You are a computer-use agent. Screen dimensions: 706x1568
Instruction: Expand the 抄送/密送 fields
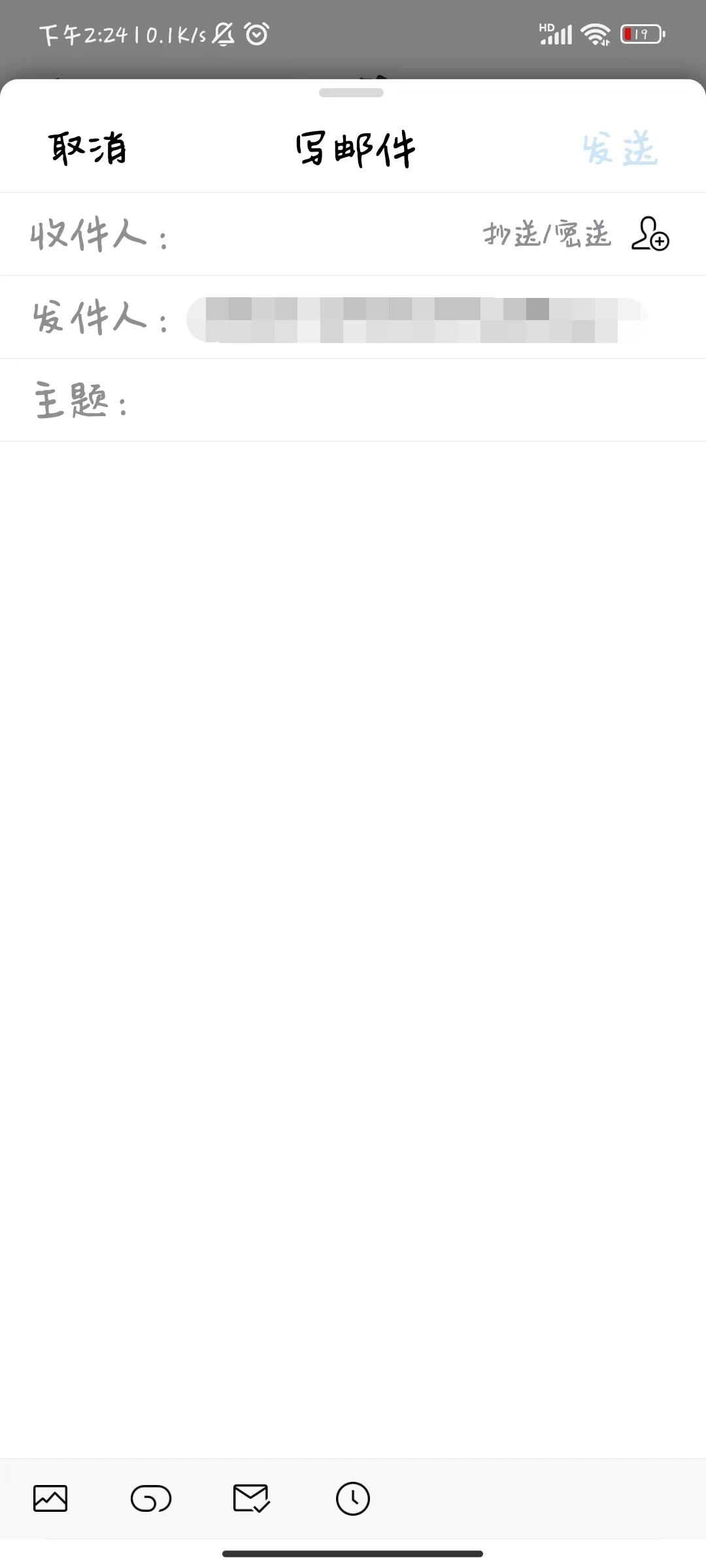[x=546, y=234]
